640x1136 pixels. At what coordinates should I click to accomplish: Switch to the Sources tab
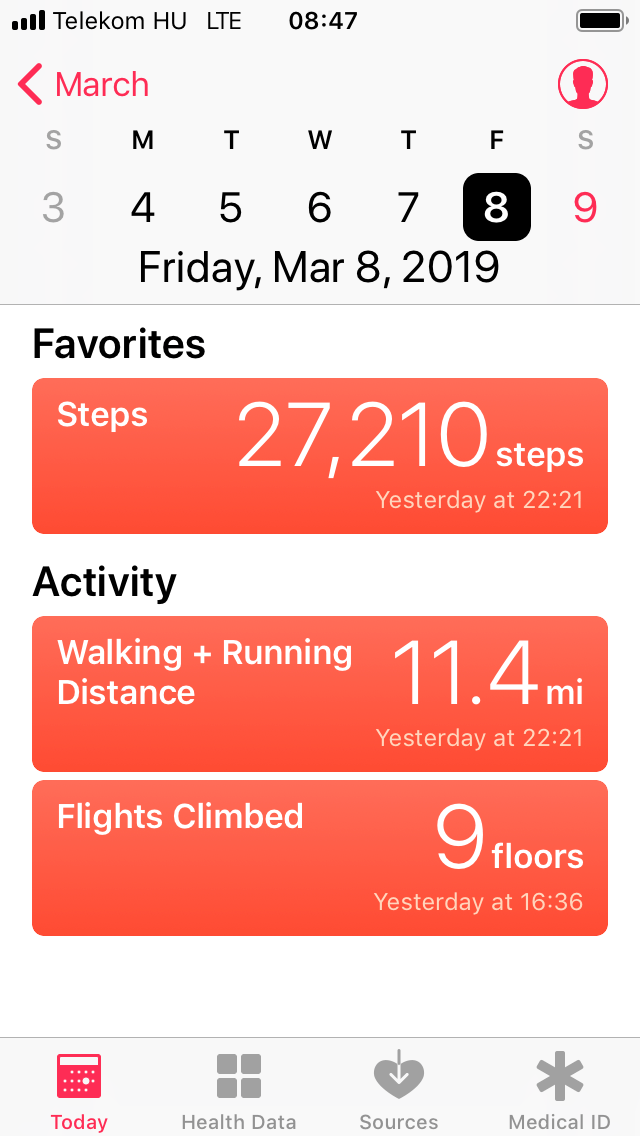(399, 1091)
